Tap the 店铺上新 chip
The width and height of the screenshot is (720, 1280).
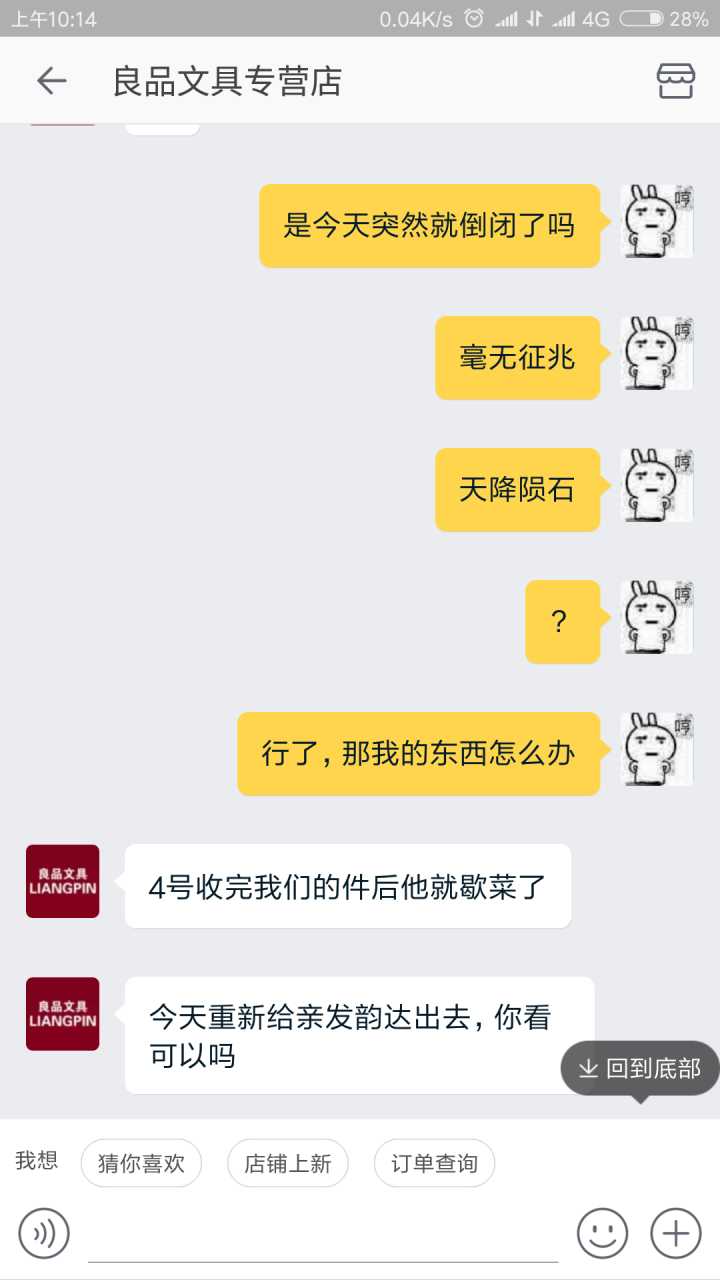(288, 1163)
